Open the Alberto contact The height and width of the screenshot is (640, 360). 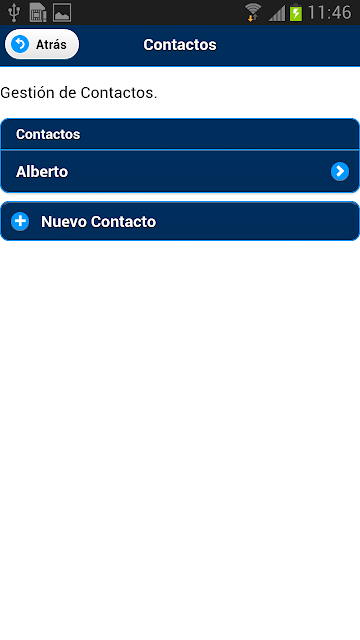180,171
